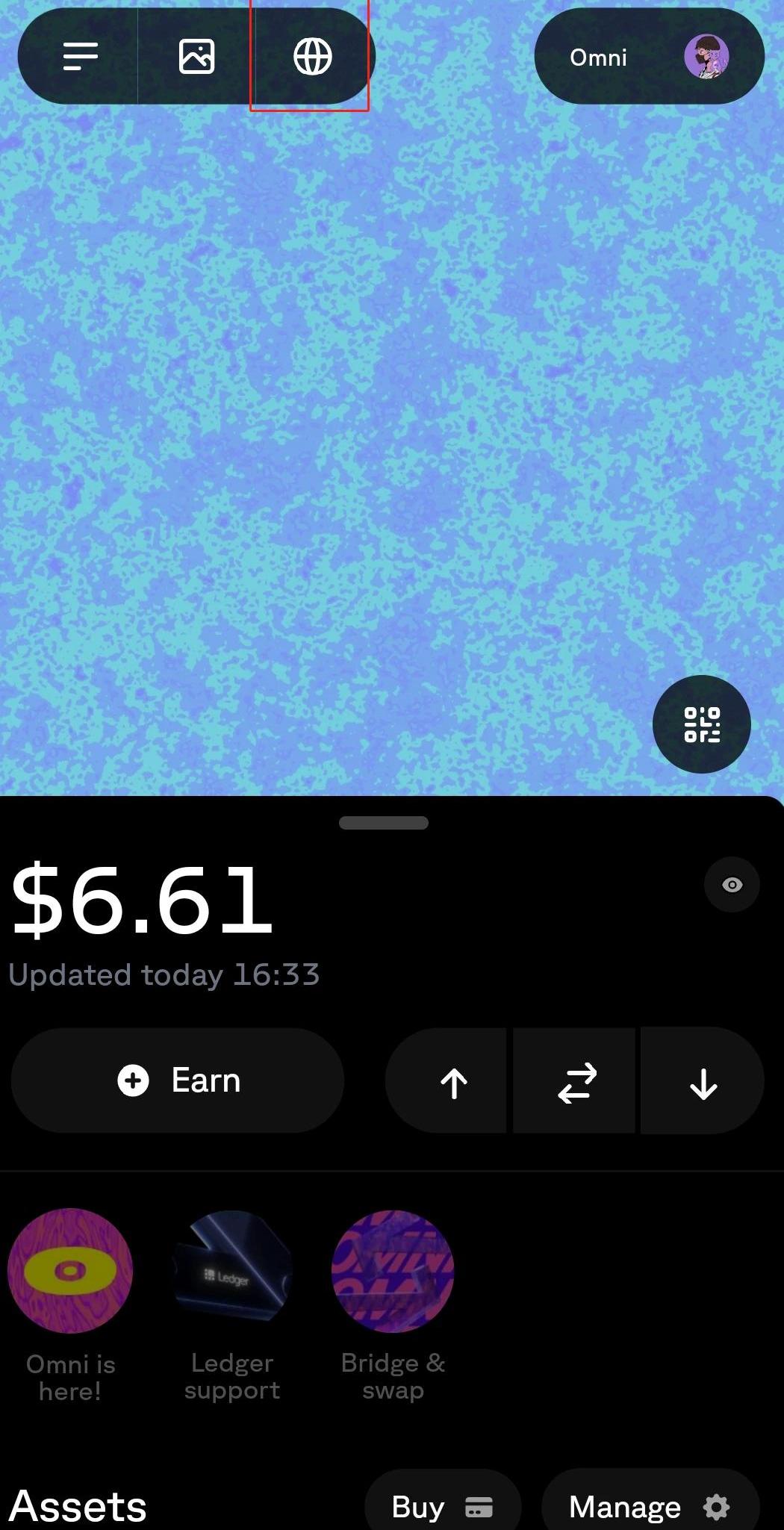Open the Bridge & swap story
Viewport: 784px width, 1530px height.
pyautogui.click(x=393, y=1271)
